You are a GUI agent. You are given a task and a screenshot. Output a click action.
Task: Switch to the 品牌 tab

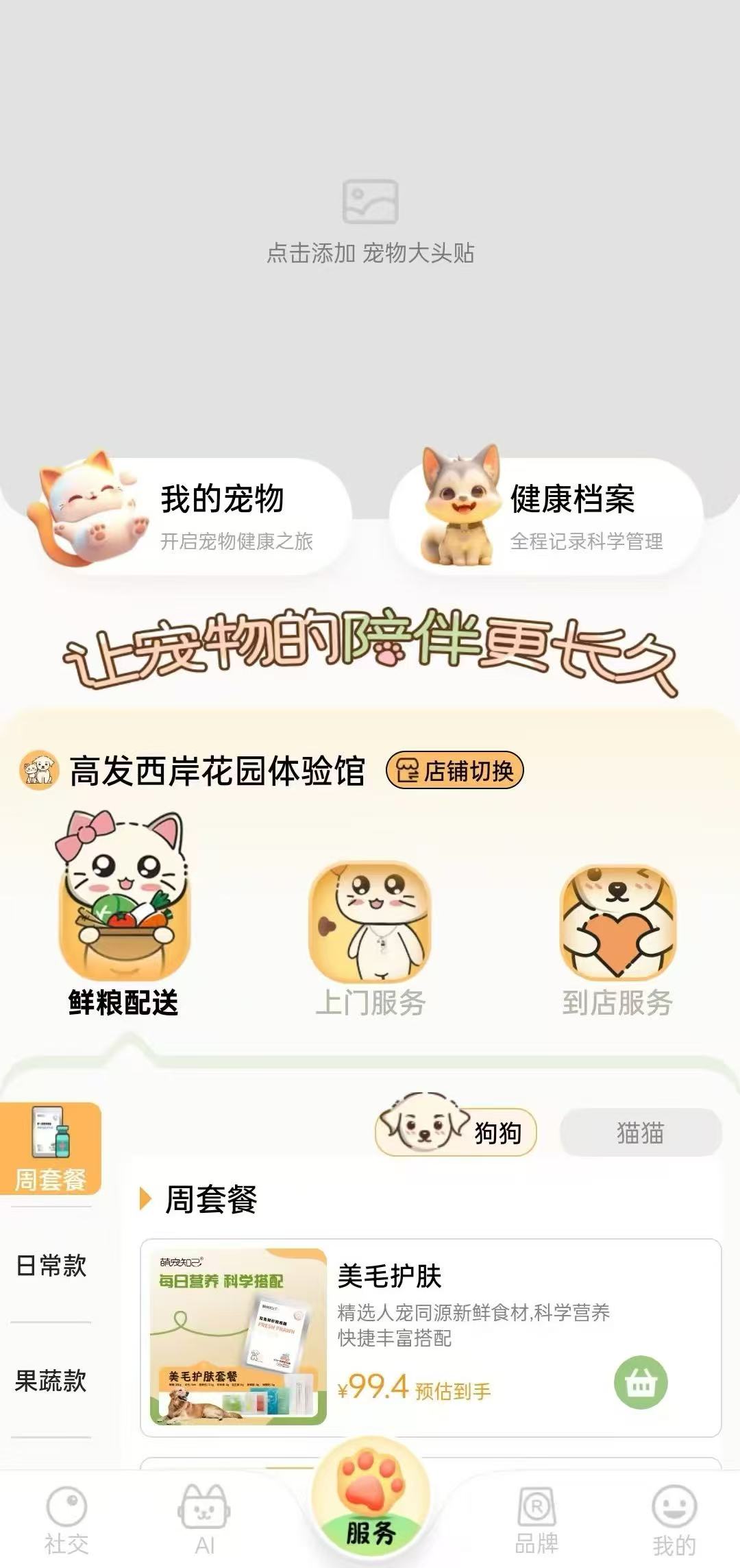pyautogui.click(x=536, y=1519)
